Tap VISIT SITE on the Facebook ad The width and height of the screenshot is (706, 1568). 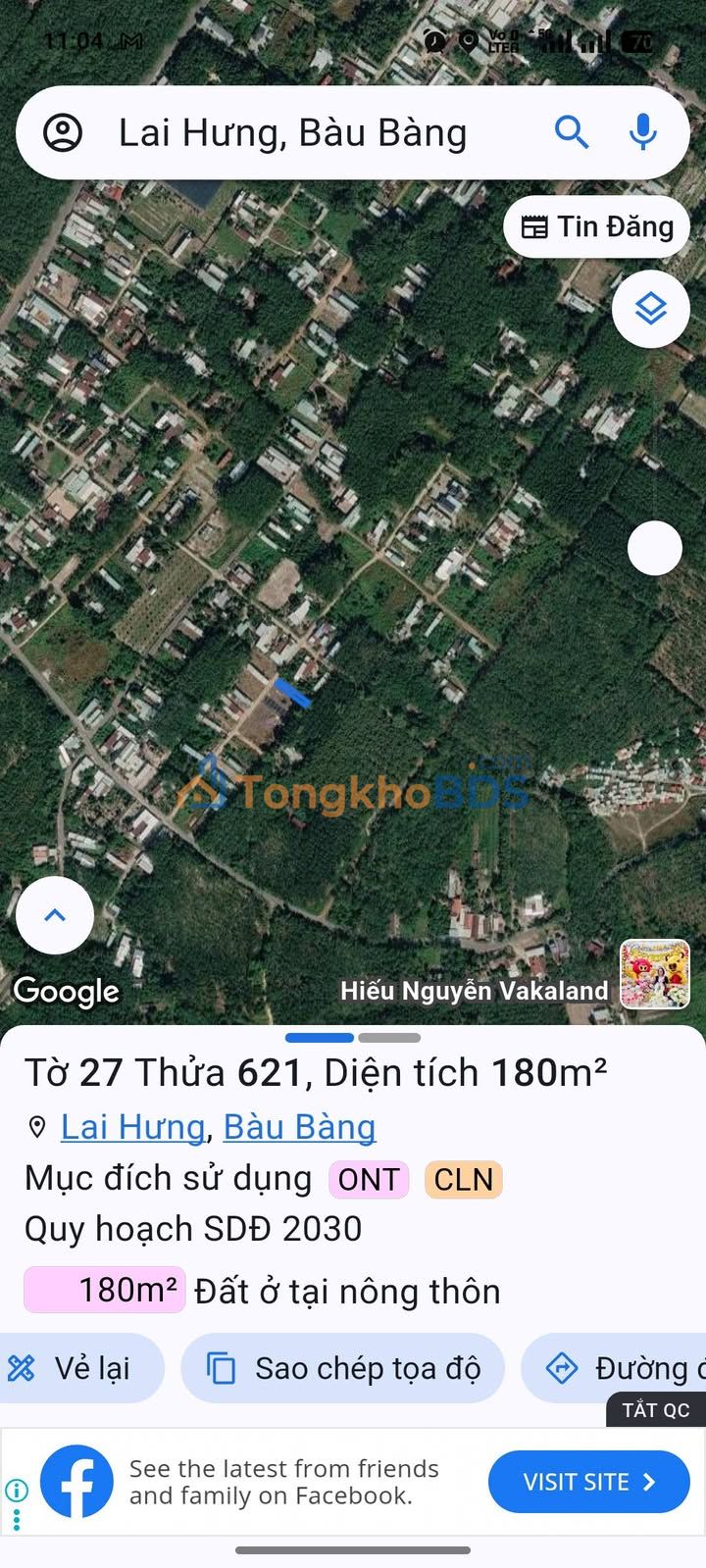coord(589,1482)
